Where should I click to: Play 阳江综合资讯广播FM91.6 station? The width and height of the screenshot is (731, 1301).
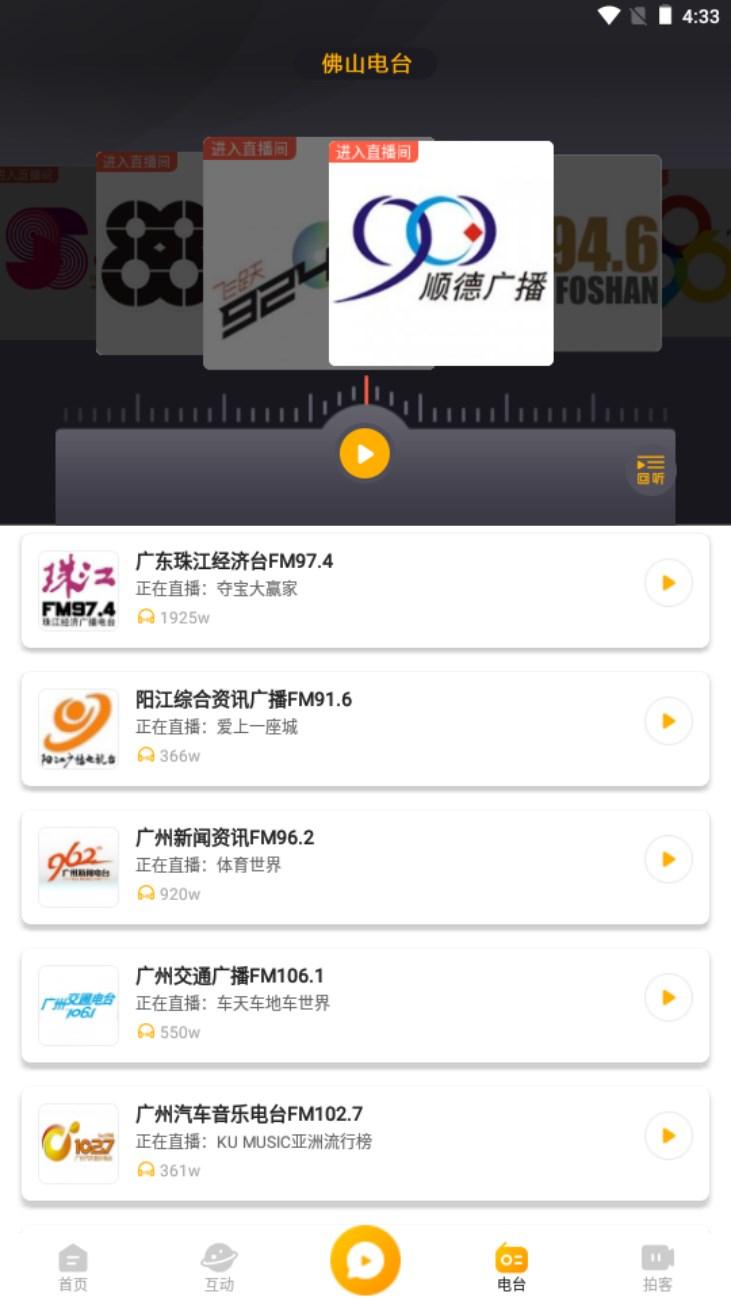tap(667, 721)
